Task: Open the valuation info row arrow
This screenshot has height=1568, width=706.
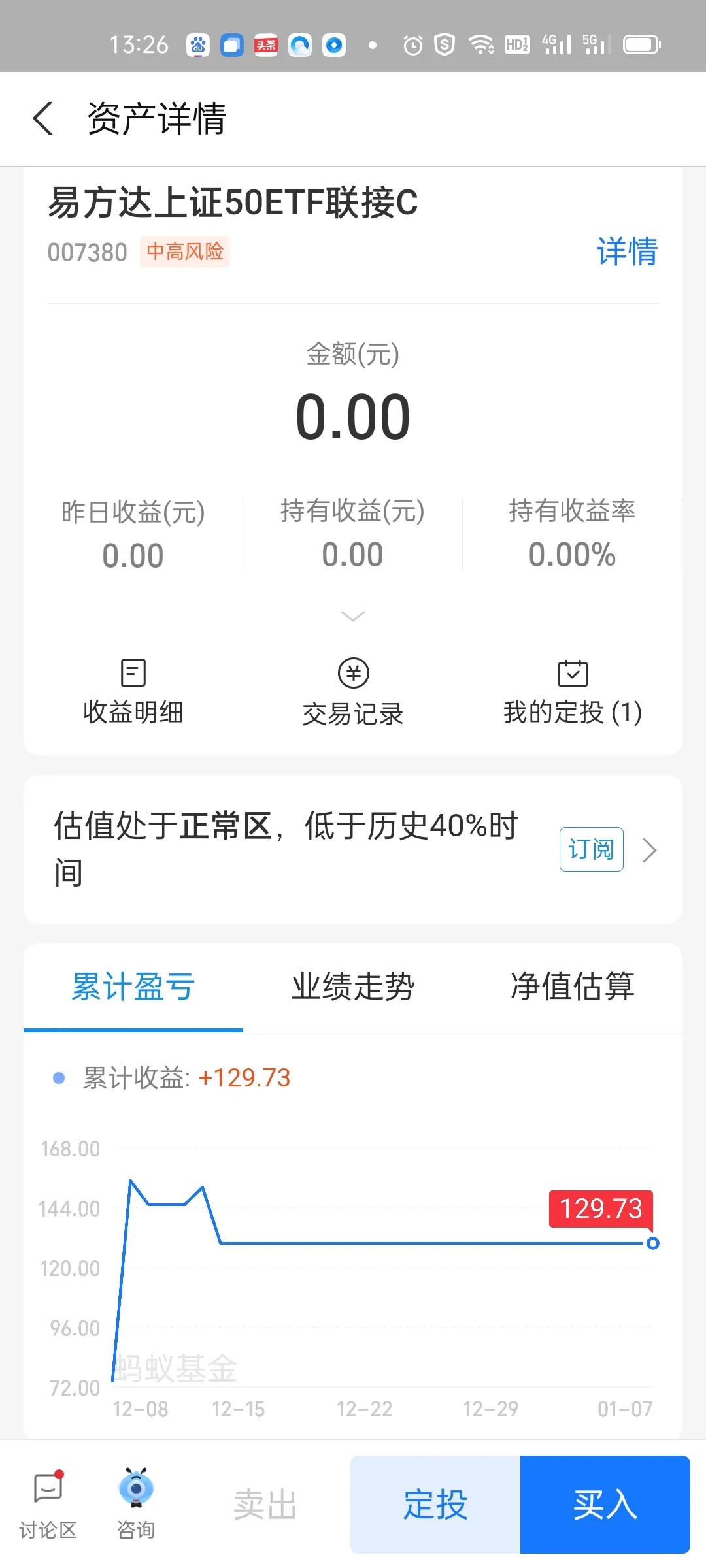Action: point(649,850)
